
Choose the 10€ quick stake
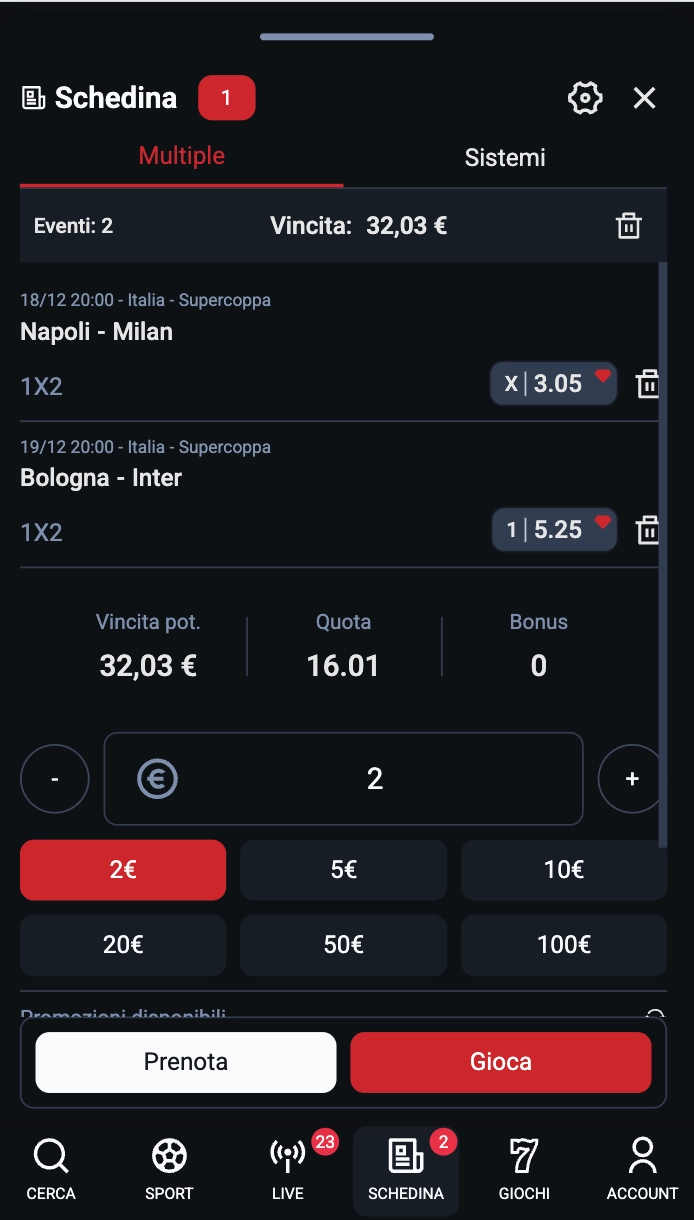click(x=563, y=870)
